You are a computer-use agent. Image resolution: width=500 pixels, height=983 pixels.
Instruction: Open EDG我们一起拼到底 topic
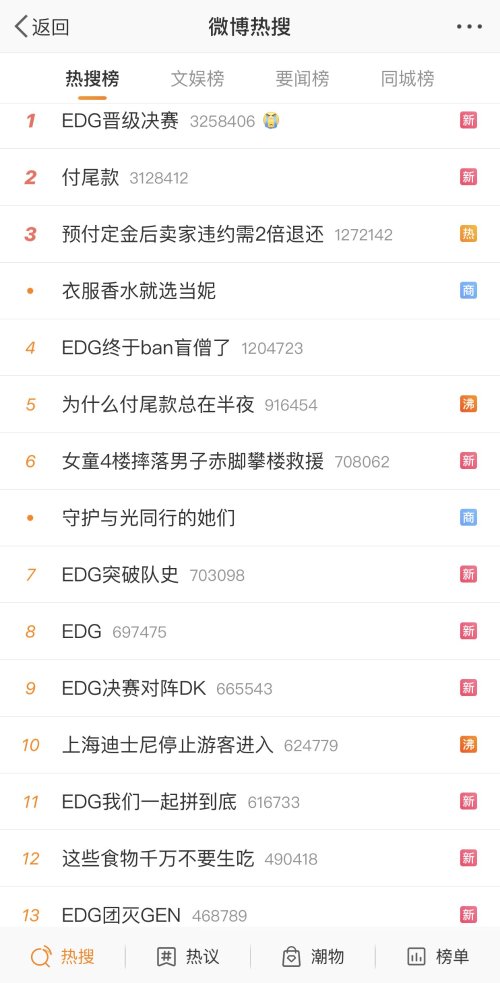pyautogui.click(x=250, y=802)
